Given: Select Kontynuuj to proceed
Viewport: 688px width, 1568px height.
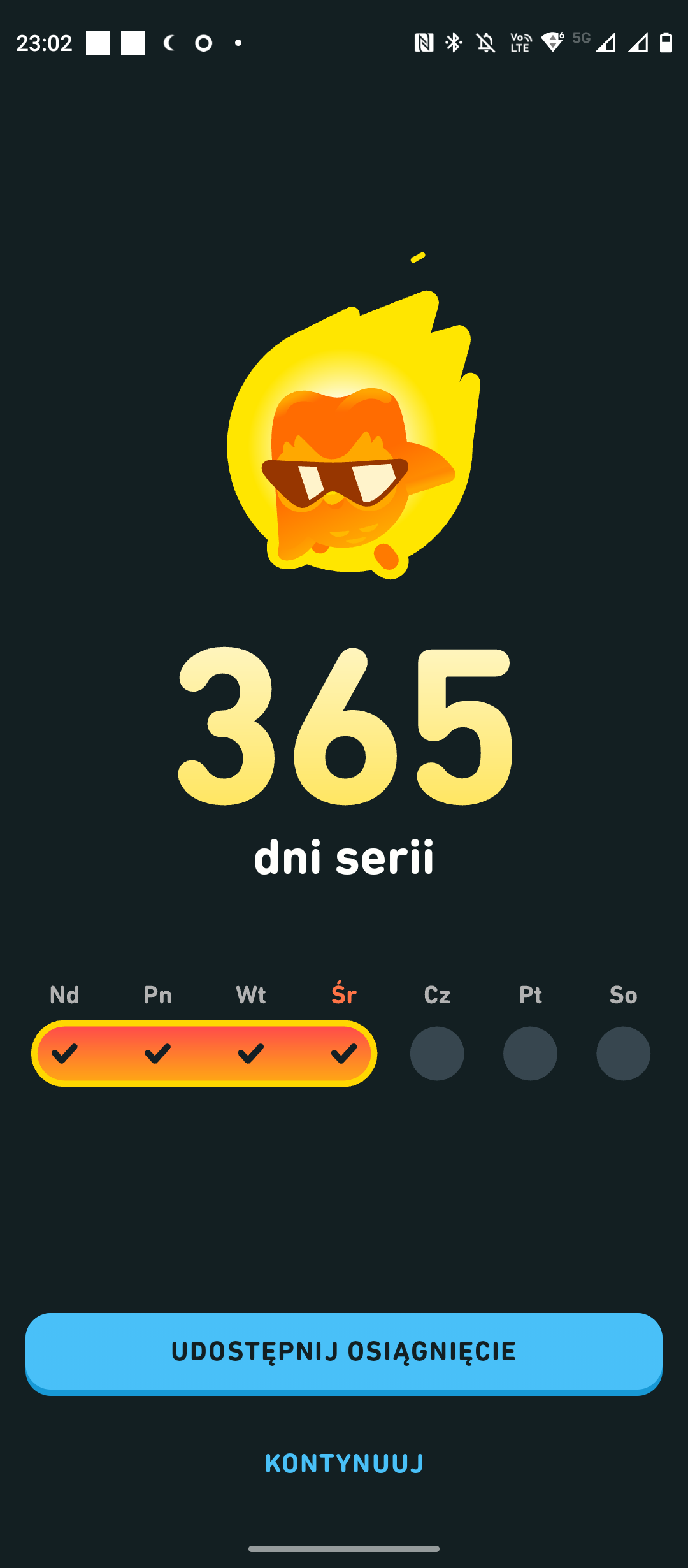Looking at the screenshot, I should (x=344, y=1463).
